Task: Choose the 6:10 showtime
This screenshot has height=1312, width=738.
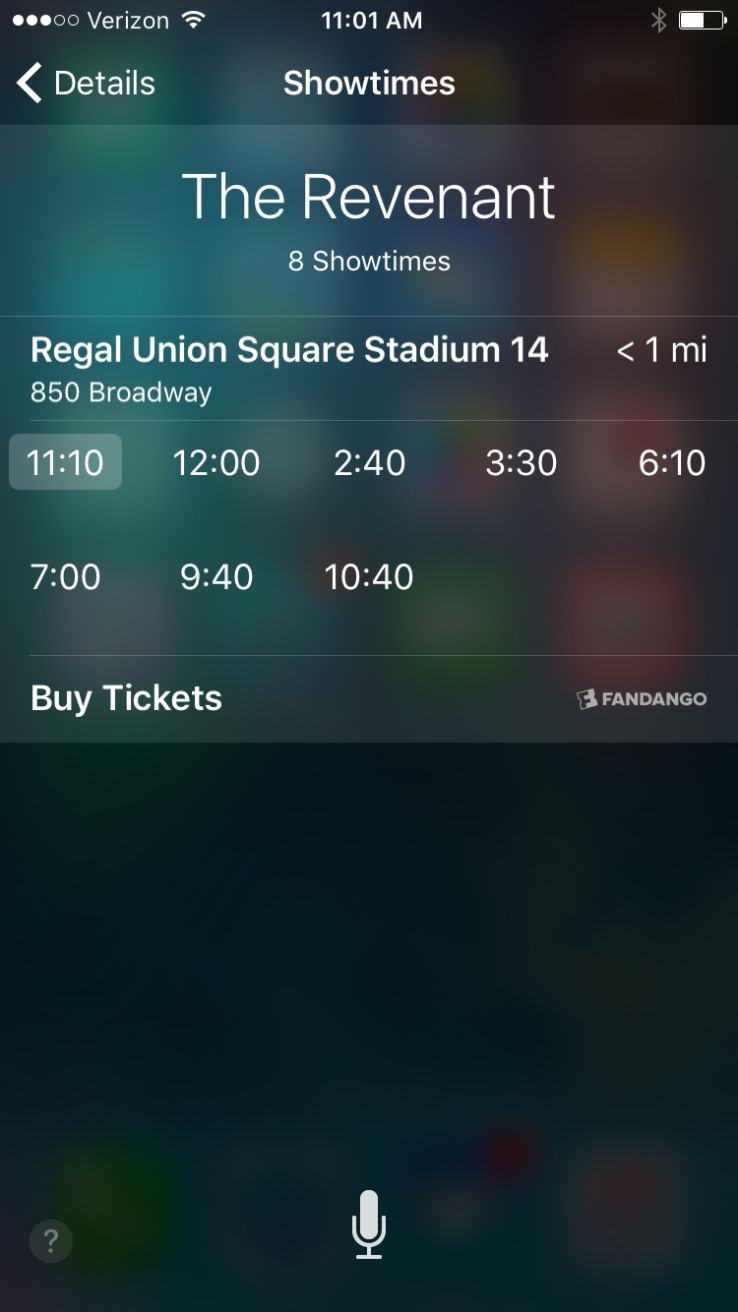Action: (671, 462)
